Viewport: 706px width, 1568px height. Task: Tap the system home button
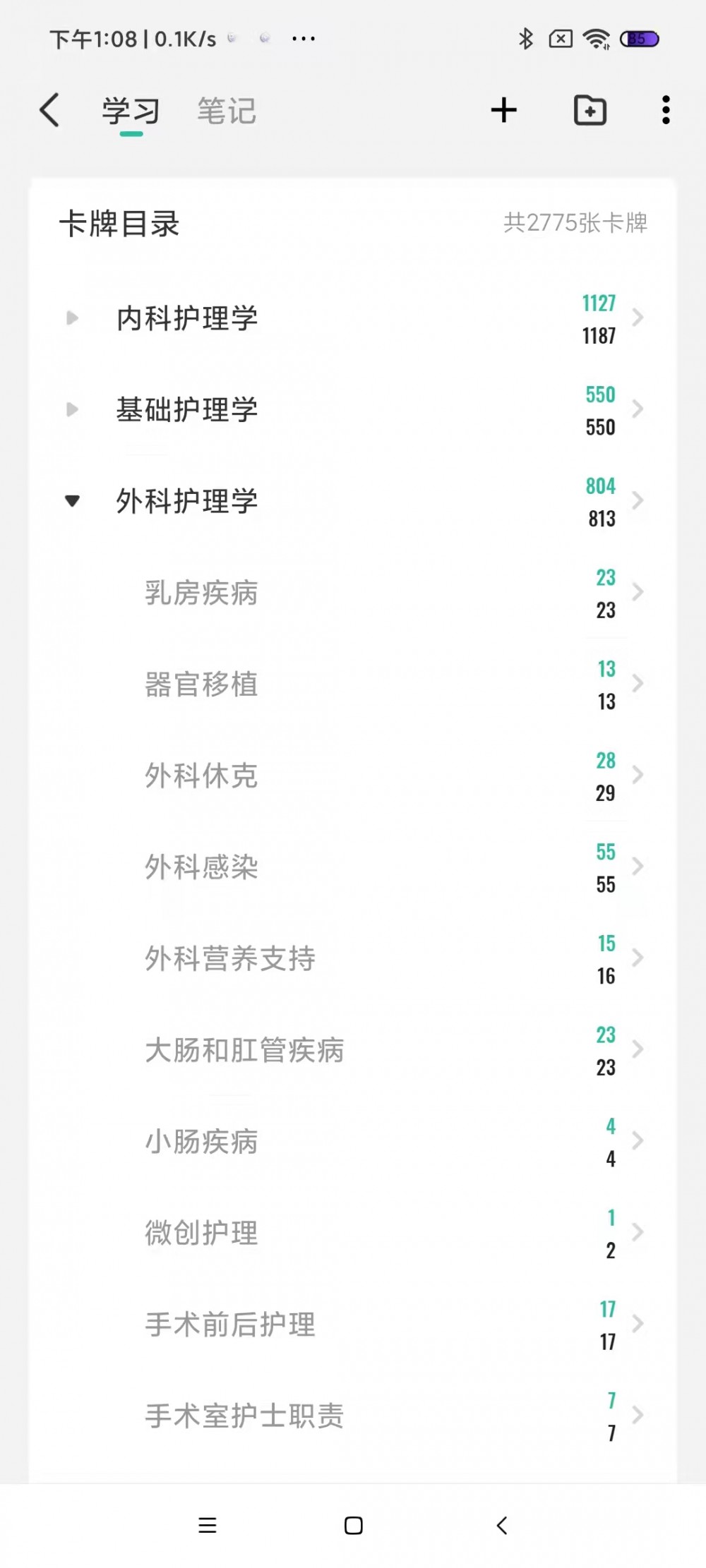353,1526
